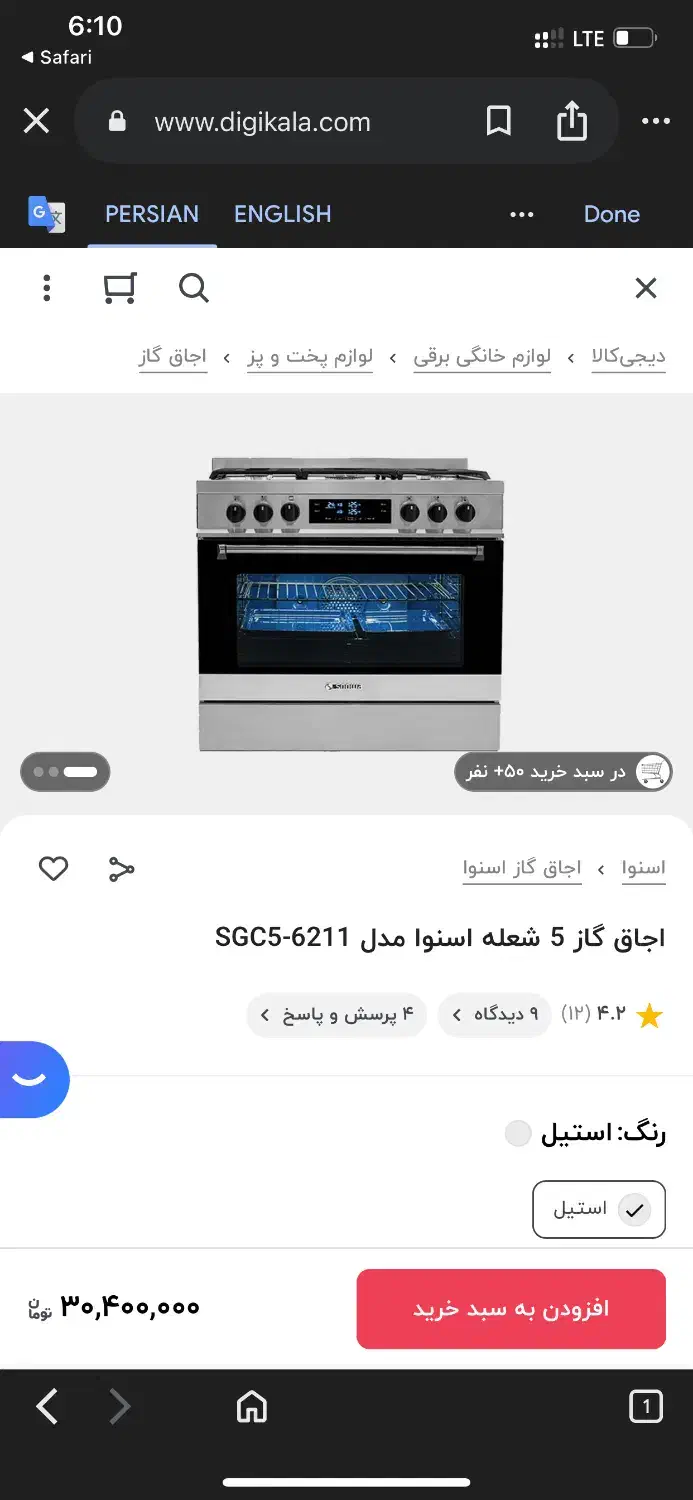Select the PERSIAN language tab
693x1500 pixels.
tap(152, 214)
